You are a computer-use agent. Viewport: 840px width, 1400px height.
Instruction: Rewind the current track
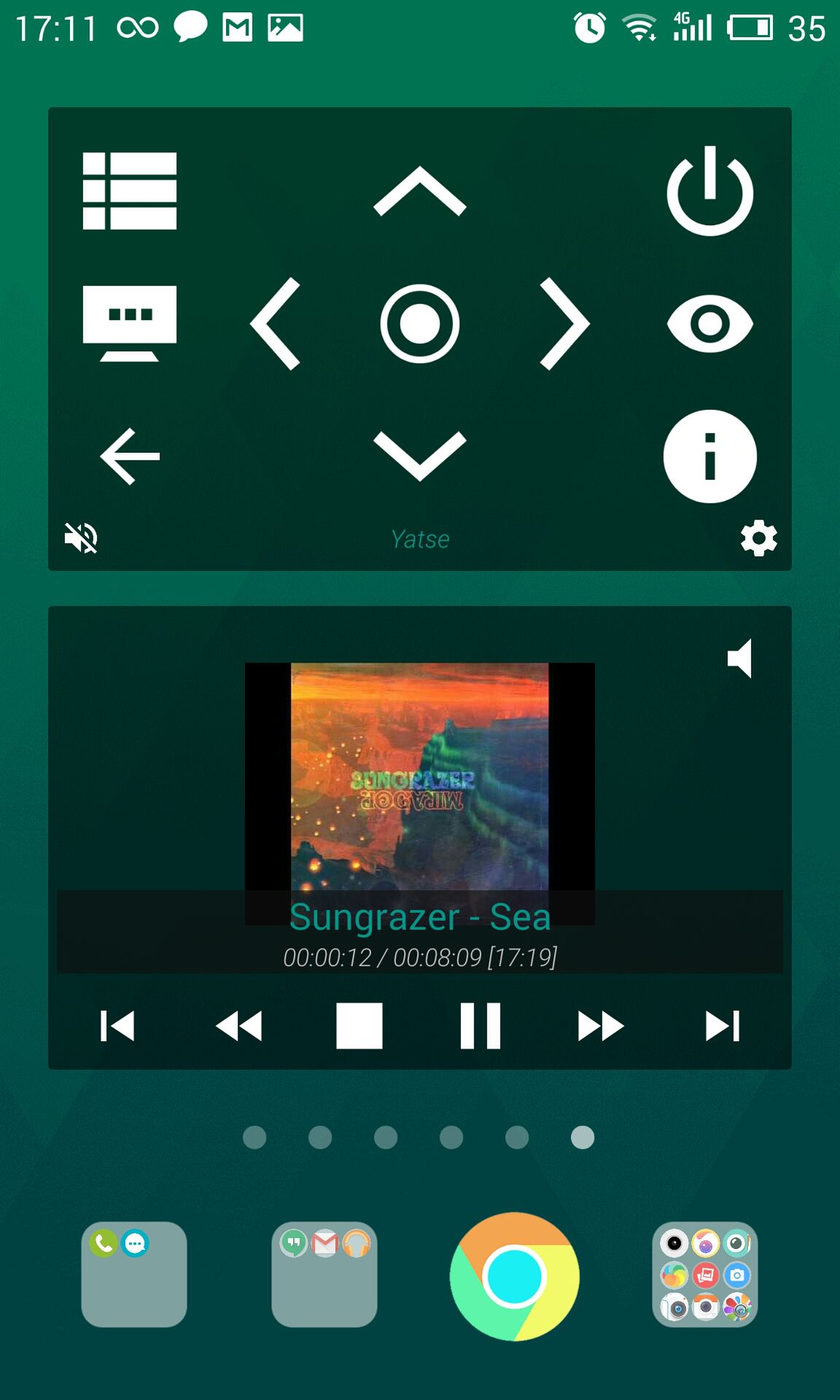[238, 1026]
